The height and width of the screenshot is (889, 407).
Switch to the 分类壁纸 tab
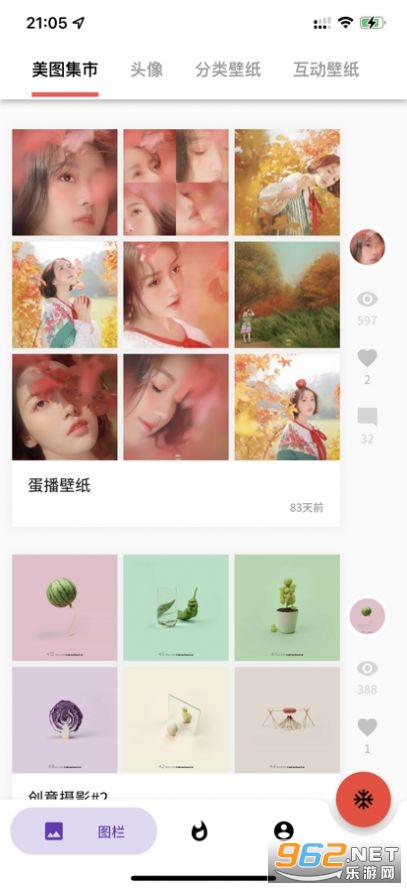pyautogui.click(x=228, y=70)
